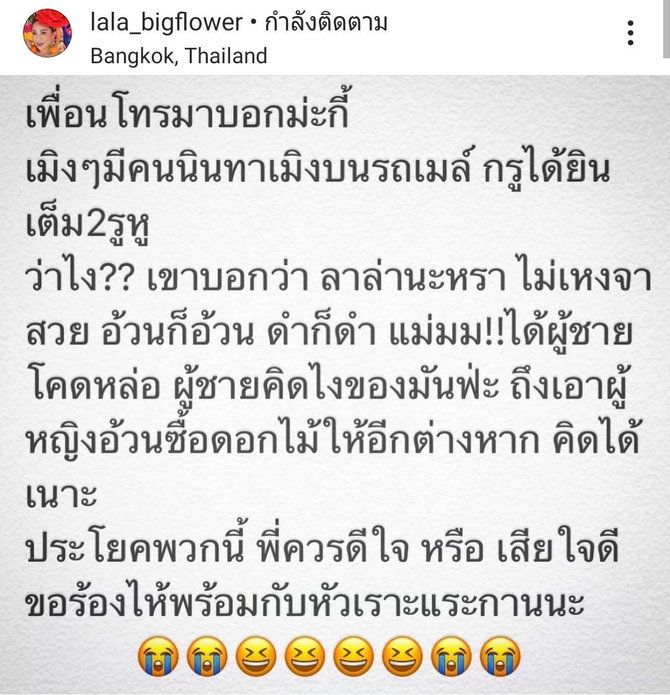Image resolution: width=670 pixels, height=695 pixels.
Task: Open the Bangkok, Thailand location
Action: pyautogui.click(x=179, y=56)
